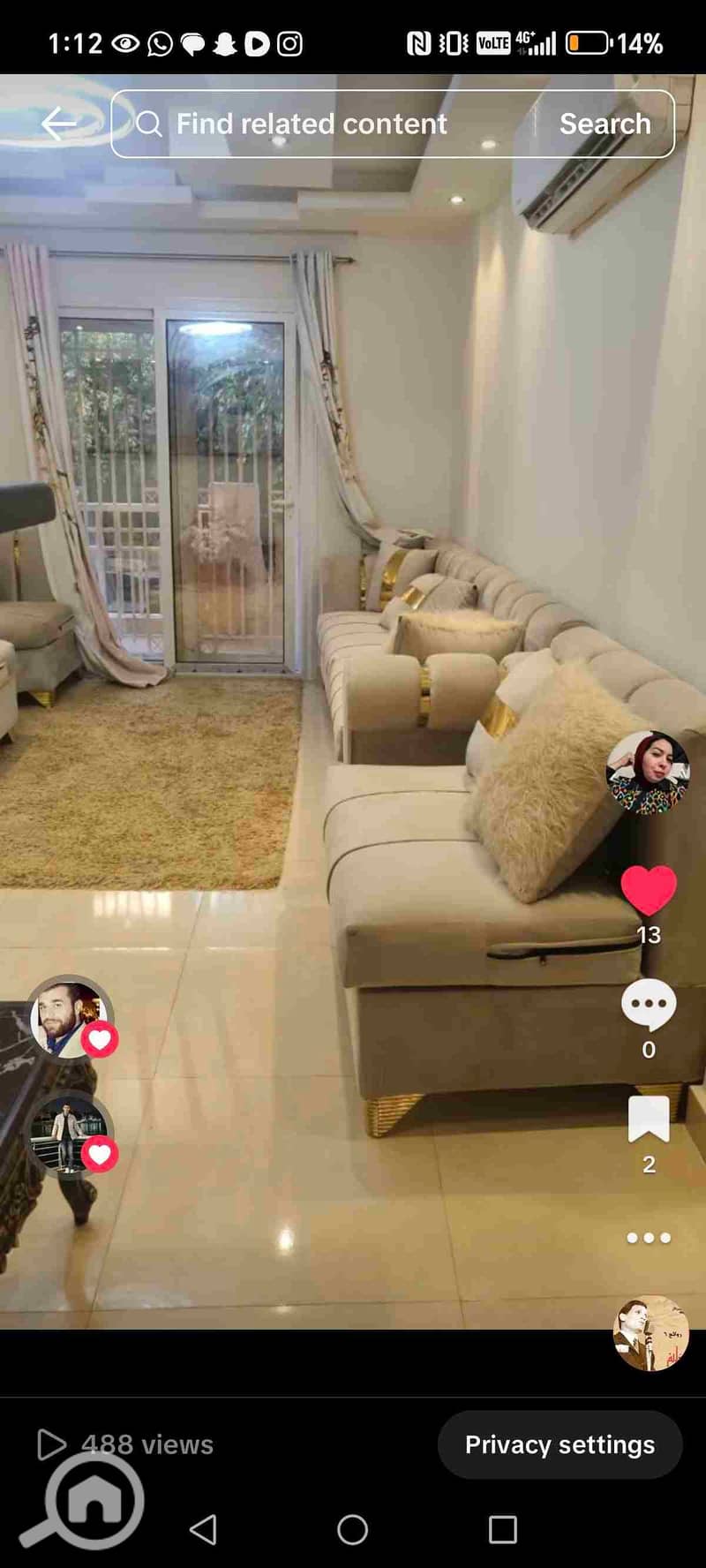Open the video creator's profile picture
This screenshot has height=1568, width=706.
point(648,771)
